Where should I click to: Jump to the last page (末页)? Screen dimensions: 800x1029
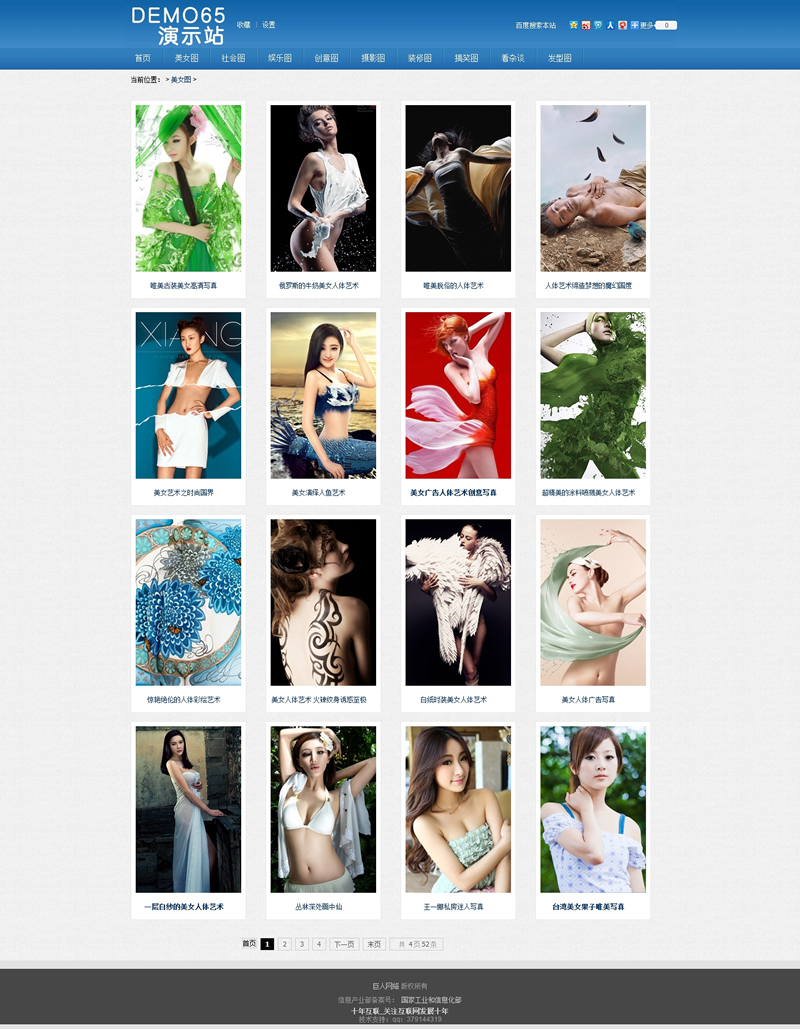click(374, 944)
